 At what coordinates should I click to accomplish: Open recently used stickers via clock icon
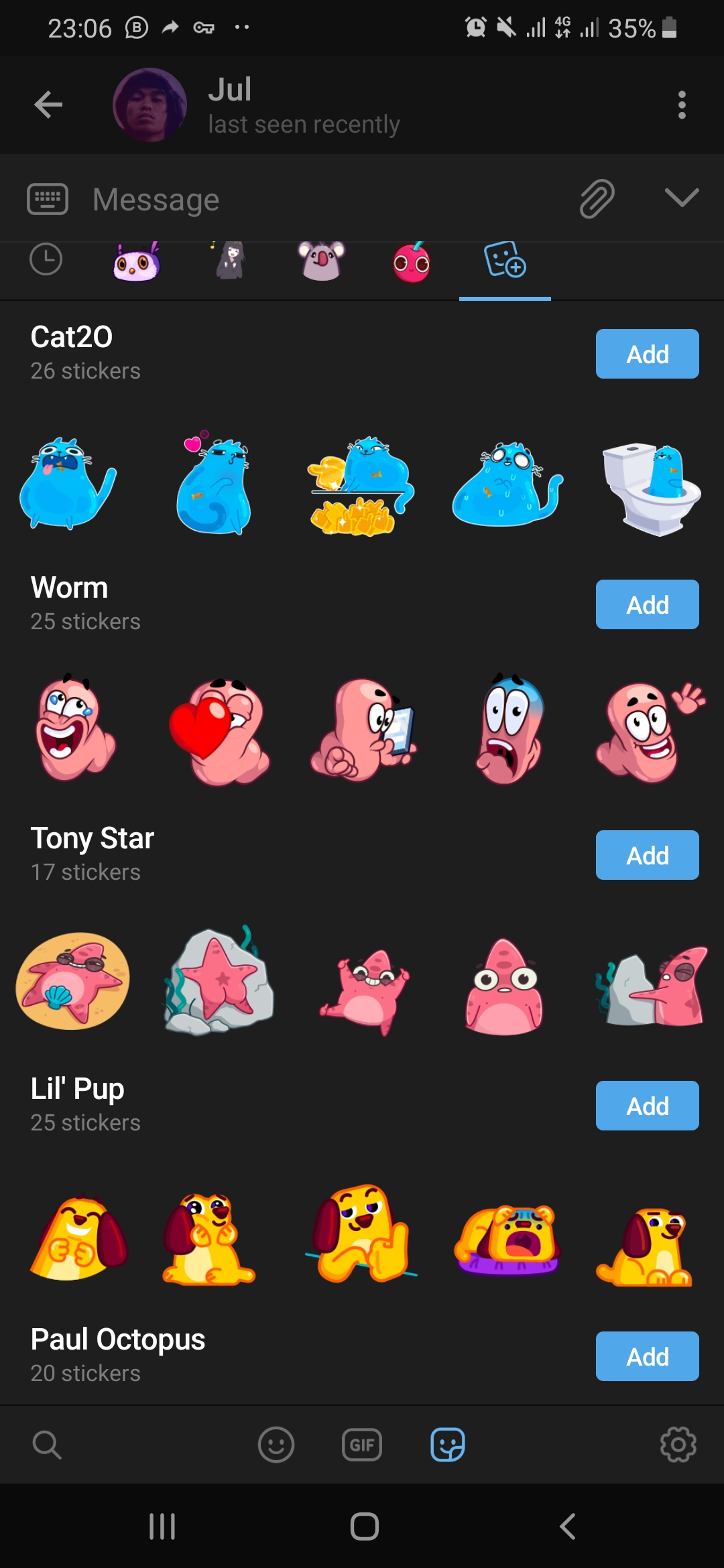pos(46,261)
